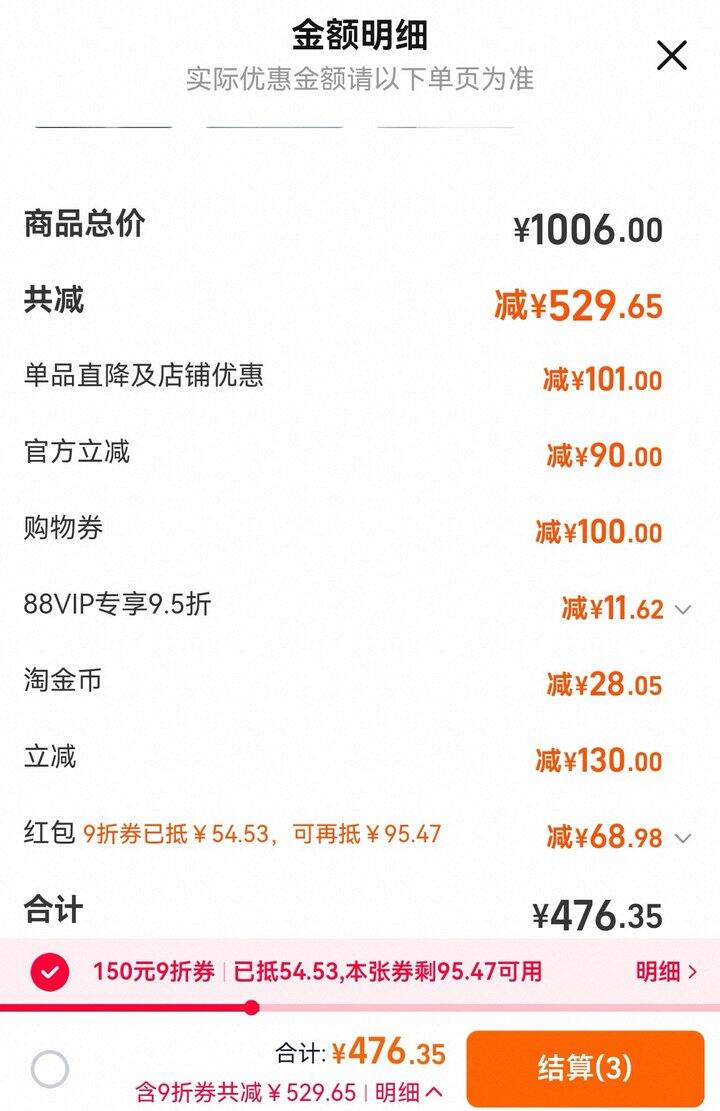Expand the 88VIP专享9.5折 discount details
This screenshot has width=720, height=1111.
[683, 608]
